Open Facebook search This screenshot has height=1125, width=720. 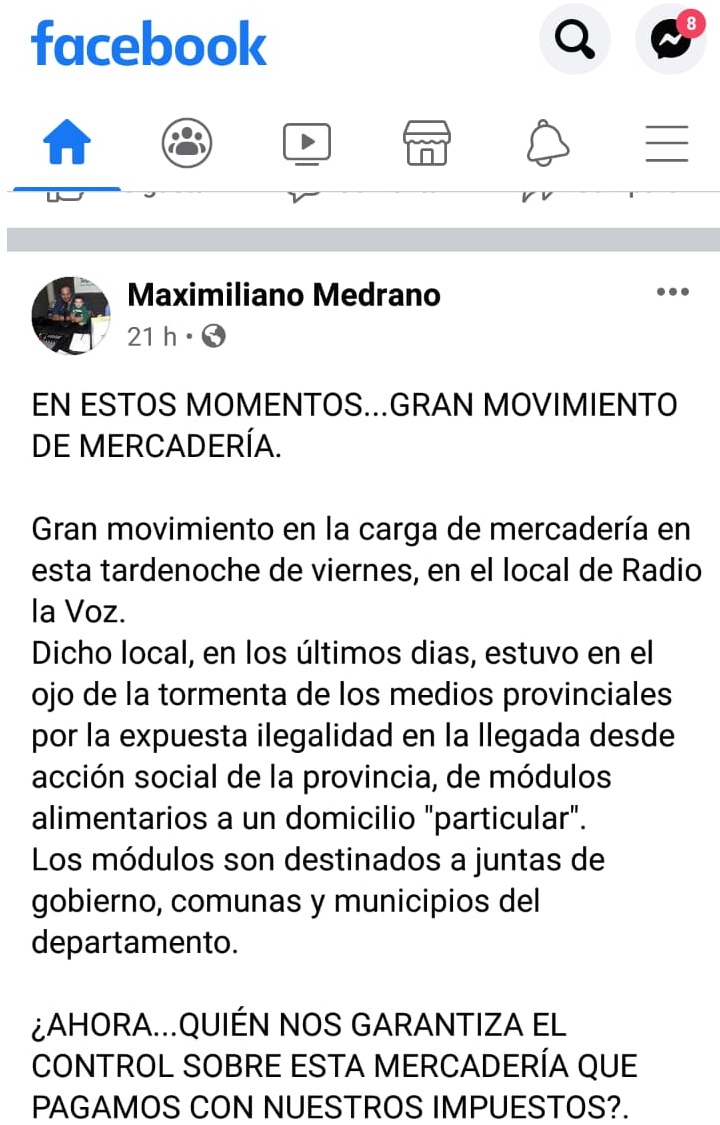[574, 40]
